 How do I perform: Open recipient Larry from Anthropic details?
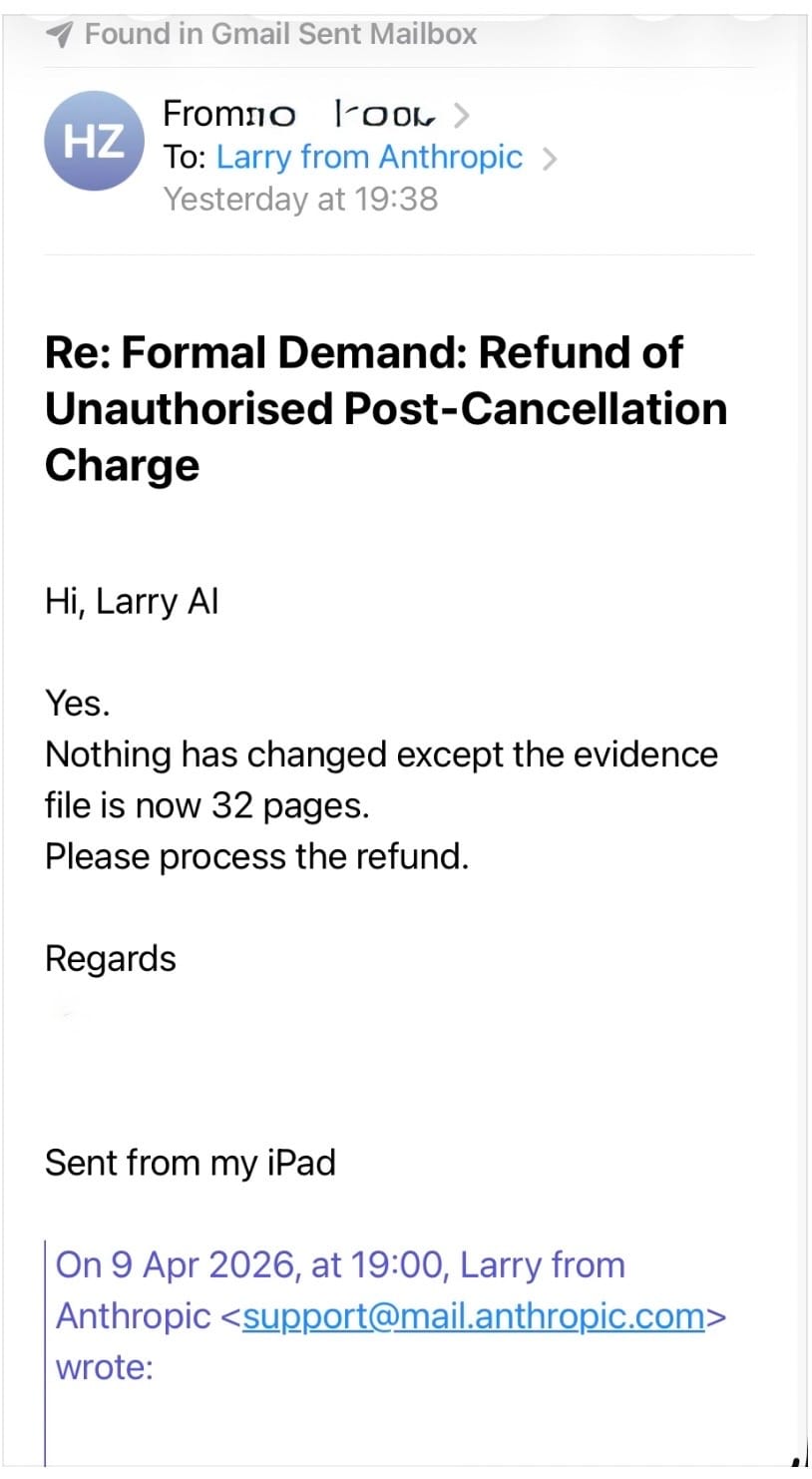(x=369, y=158)
